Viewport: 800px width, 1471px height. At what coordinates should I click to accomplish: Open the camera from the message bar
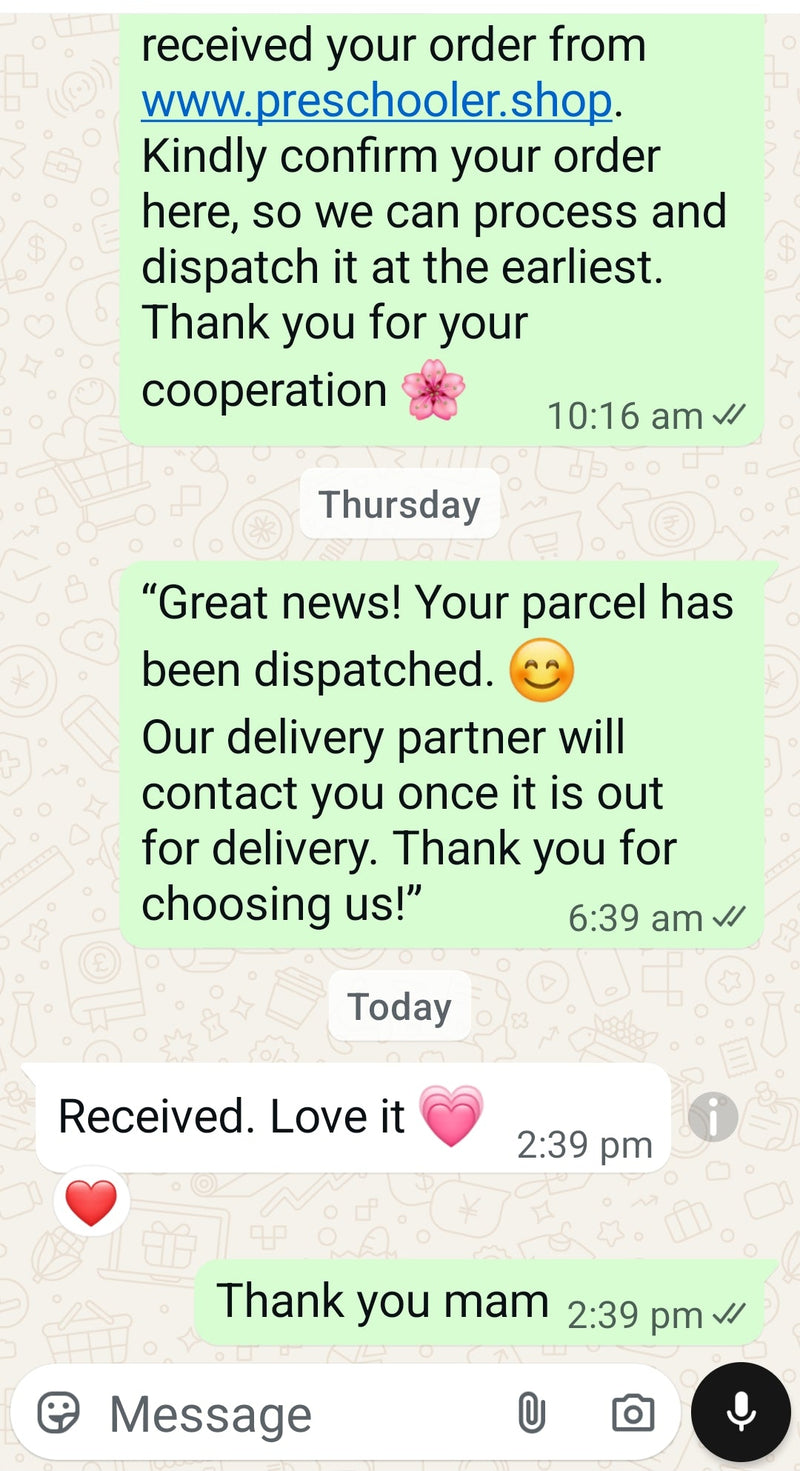(633, 1414)
